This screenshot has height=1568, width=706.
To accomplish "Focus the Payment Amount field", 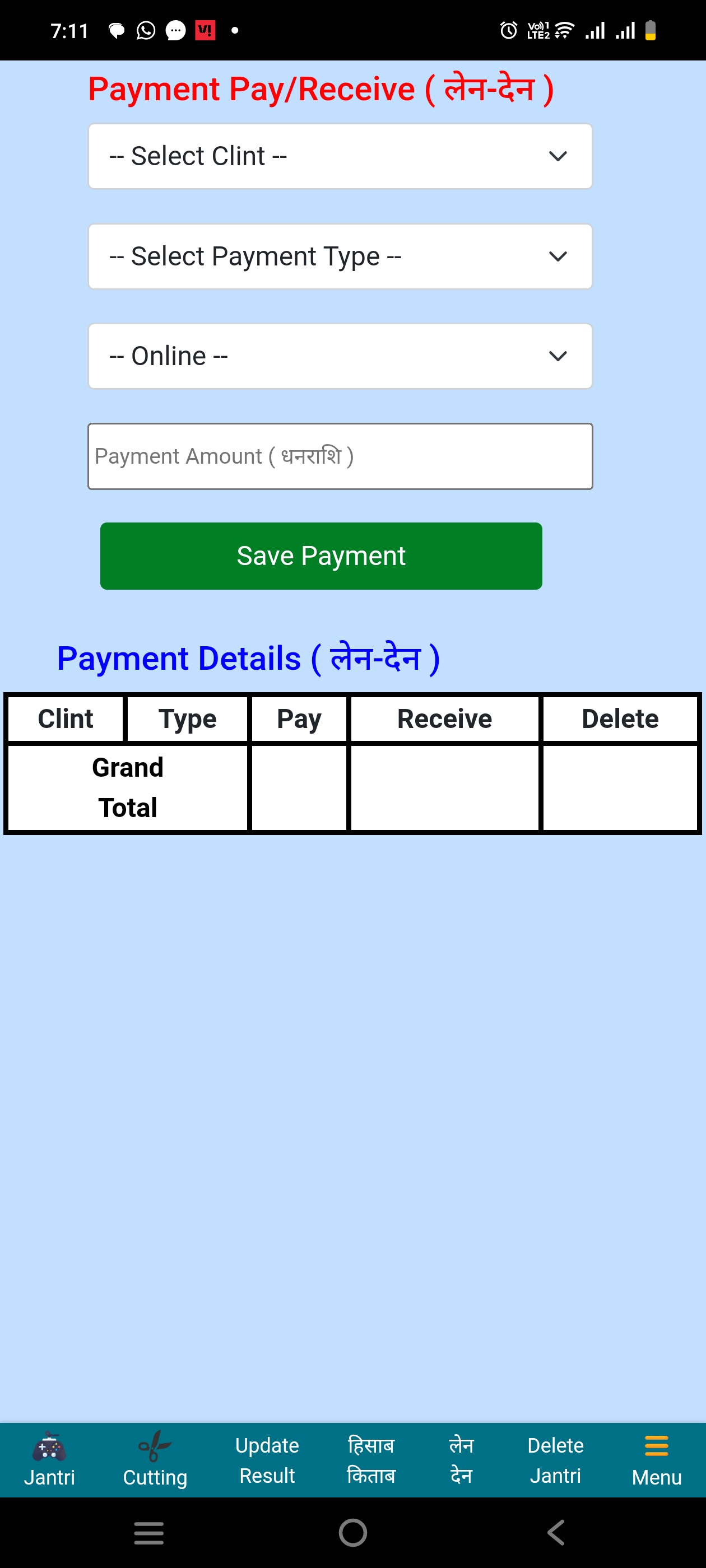I will tap(340, 456).
